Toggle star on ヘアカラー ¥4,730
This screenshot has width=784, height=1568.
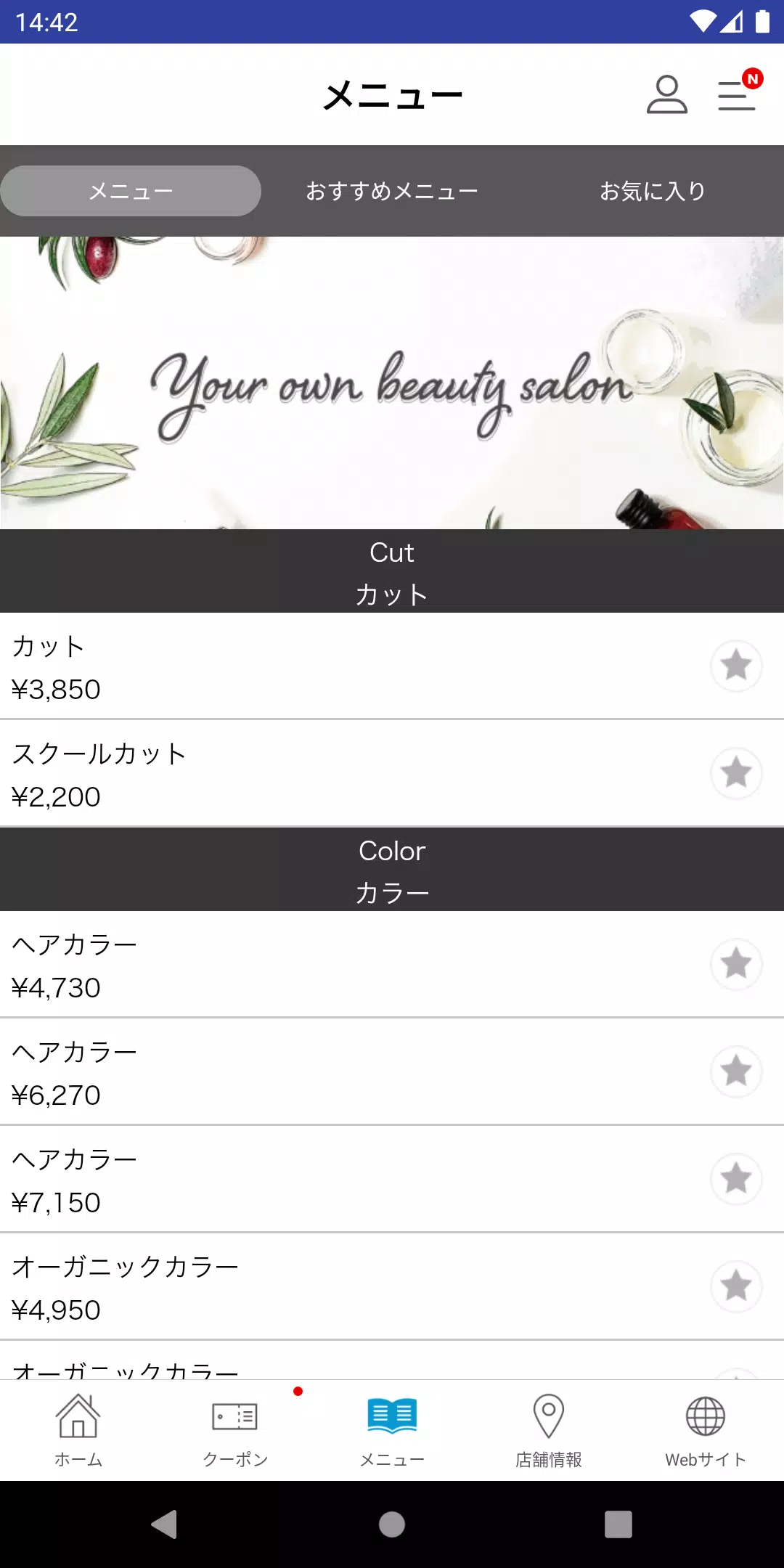(736, 963)
